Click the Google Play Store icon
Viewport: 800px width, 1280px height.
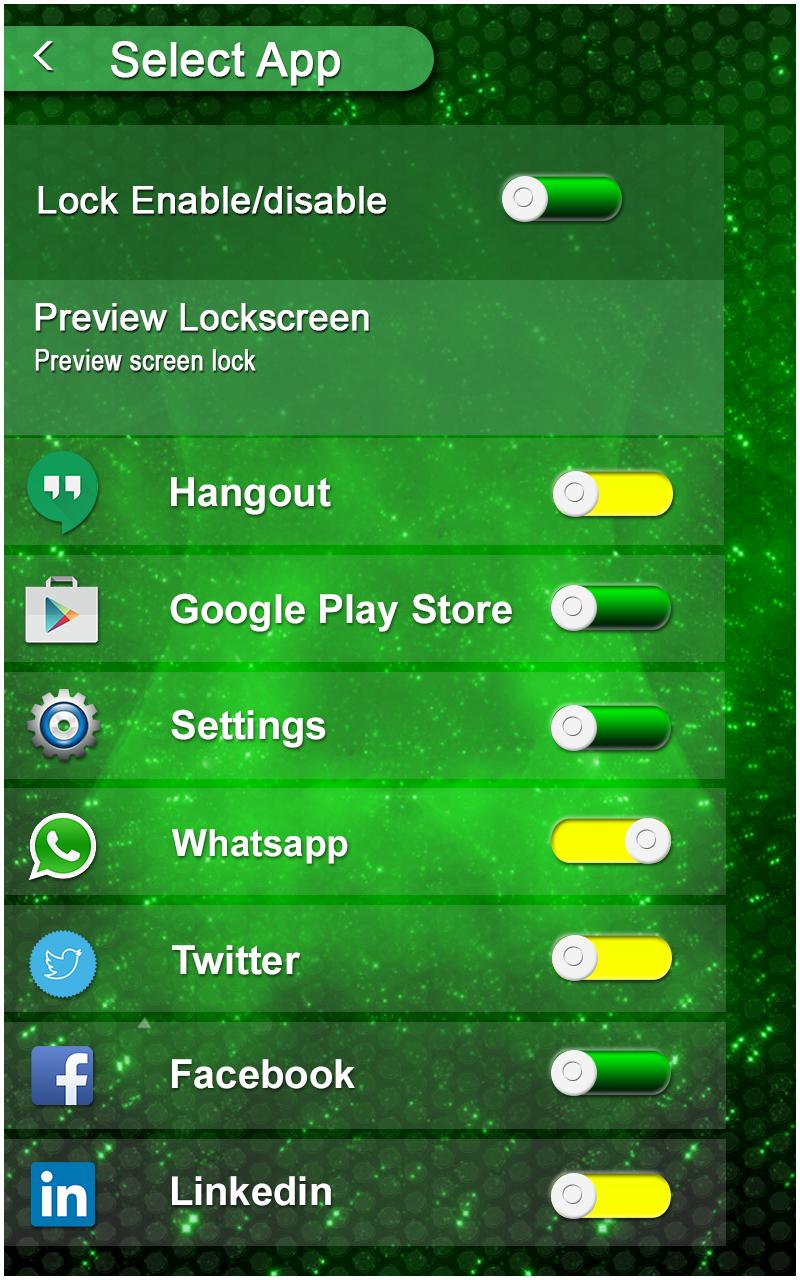(x=62, y=609)
